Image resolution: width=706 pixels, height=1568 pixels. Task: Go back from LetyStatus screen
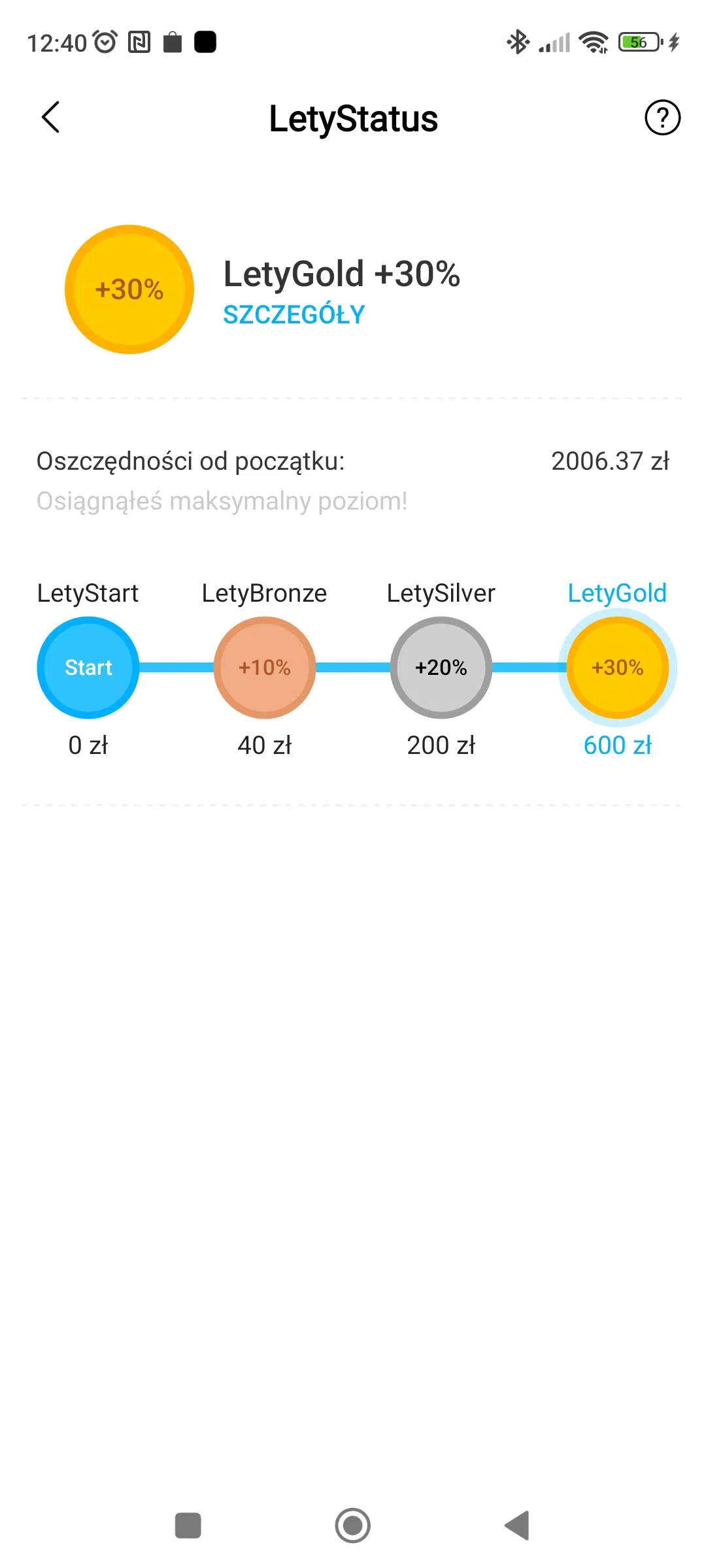[51, 118]
